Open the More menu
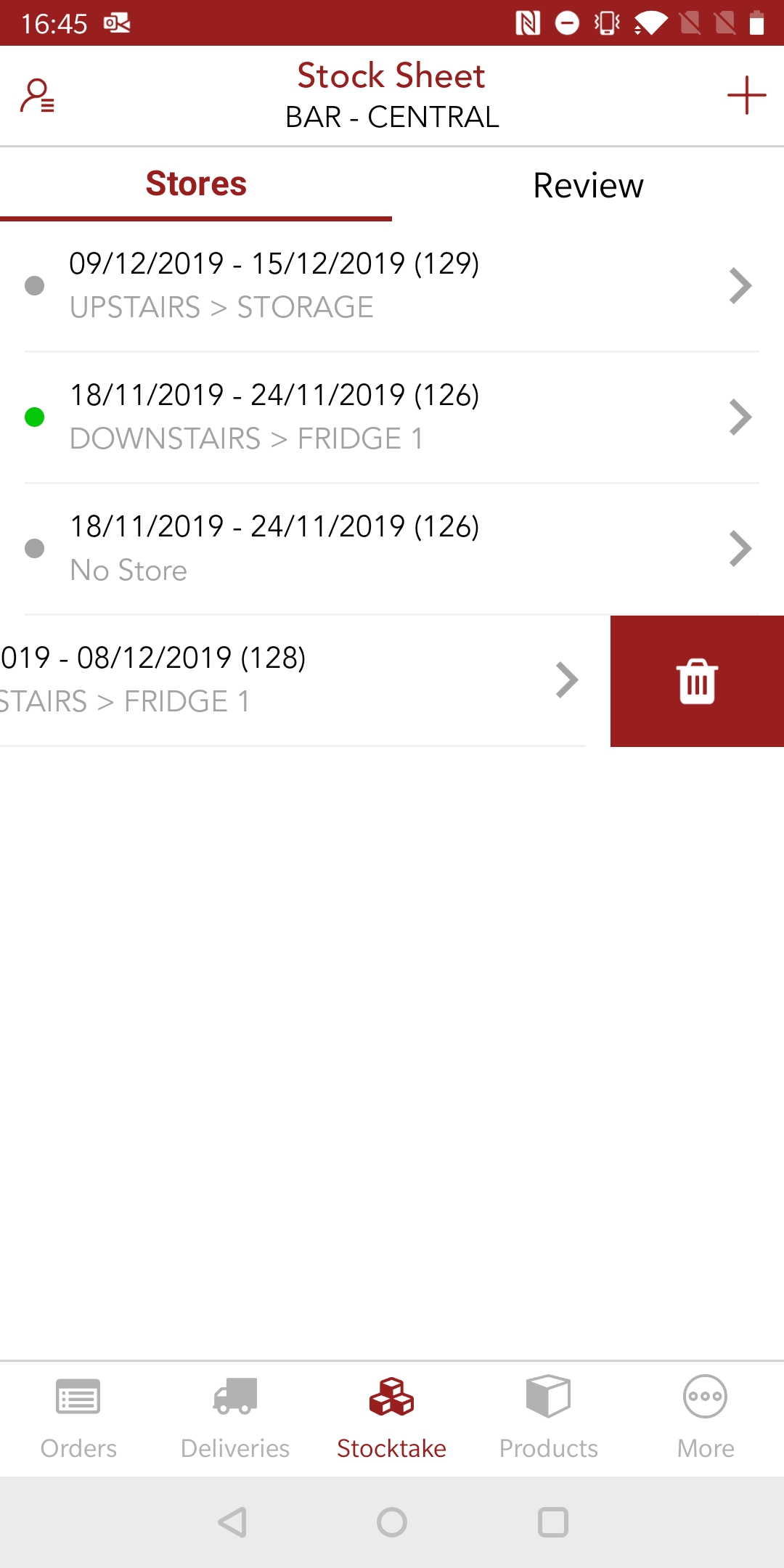The width and height of the screenshot is (784, 1568). [x=706, y=1417]
